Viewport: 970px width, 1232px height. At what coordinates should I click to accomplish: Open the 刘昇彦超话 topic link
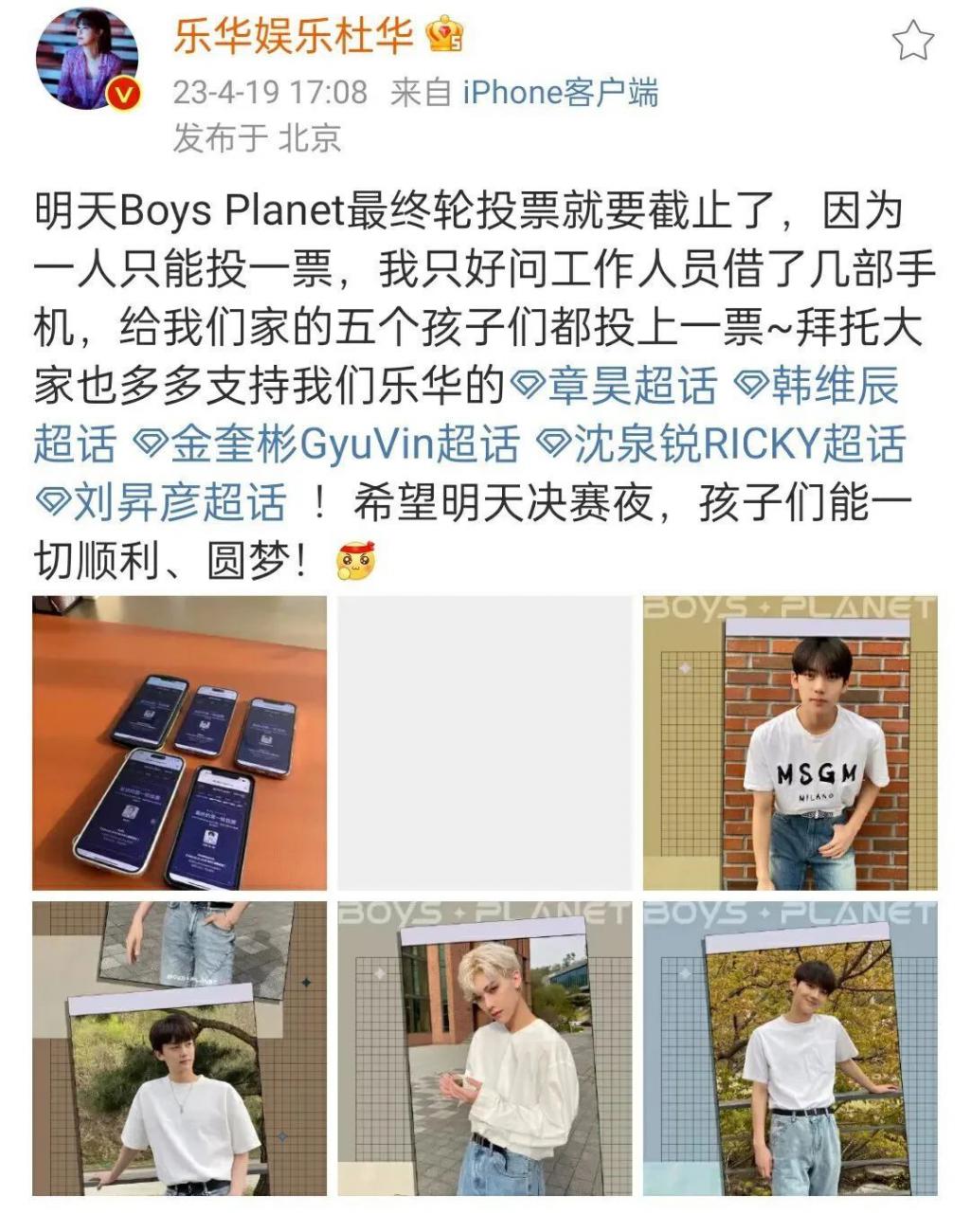click(x=161, y=502)
